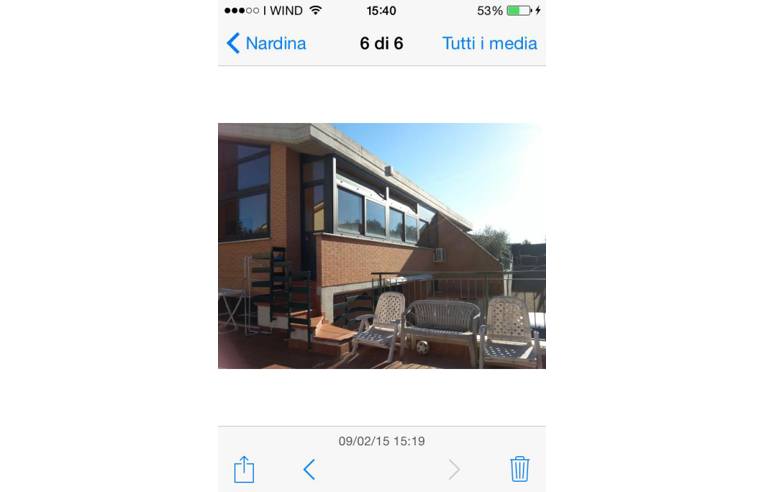Delete this photo with the trash icon
This screenshot has width=764, height=492.
[x=519, y=469]
